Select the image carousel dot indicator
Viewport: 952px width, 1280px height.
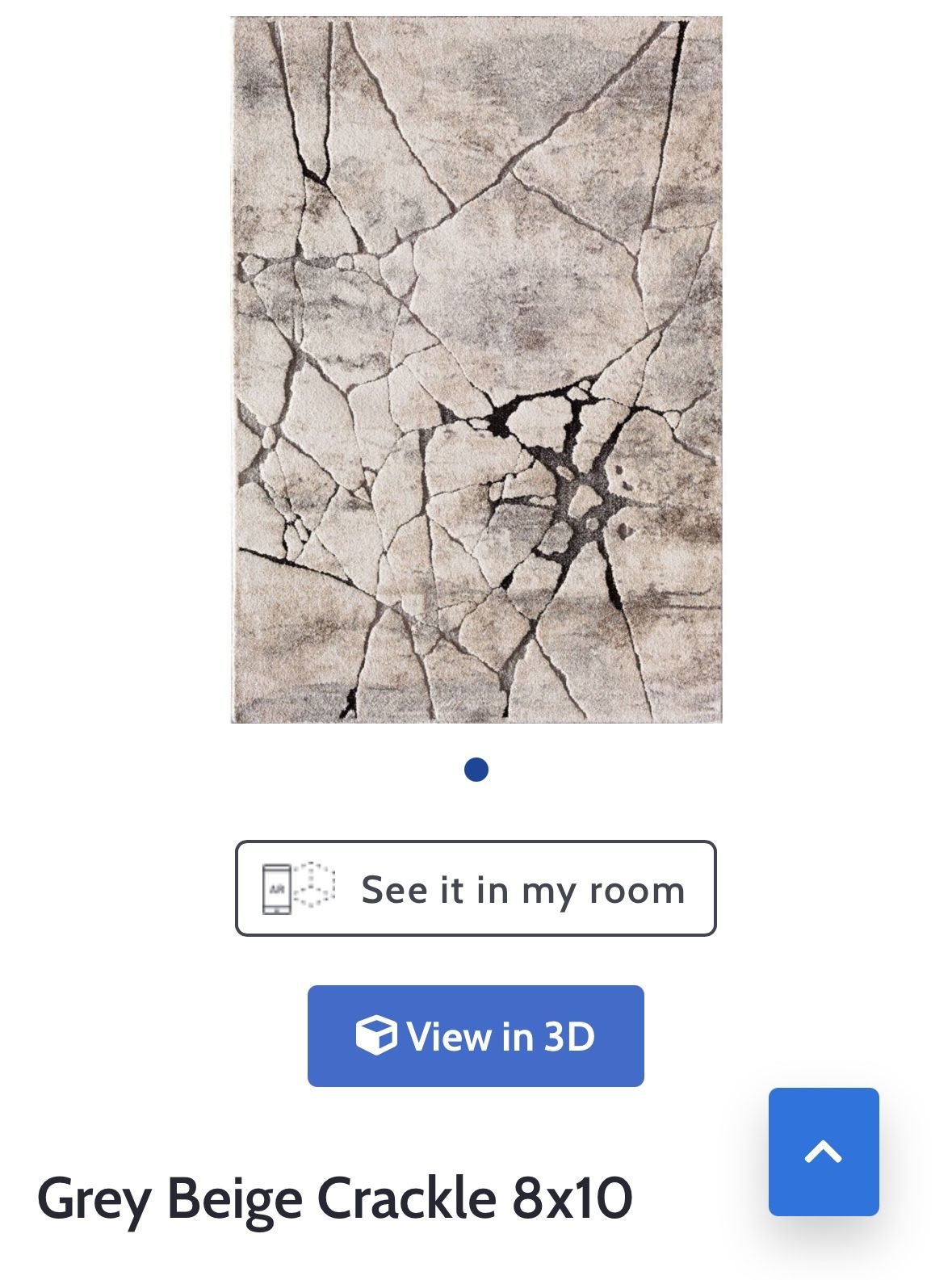coord(476,770)
